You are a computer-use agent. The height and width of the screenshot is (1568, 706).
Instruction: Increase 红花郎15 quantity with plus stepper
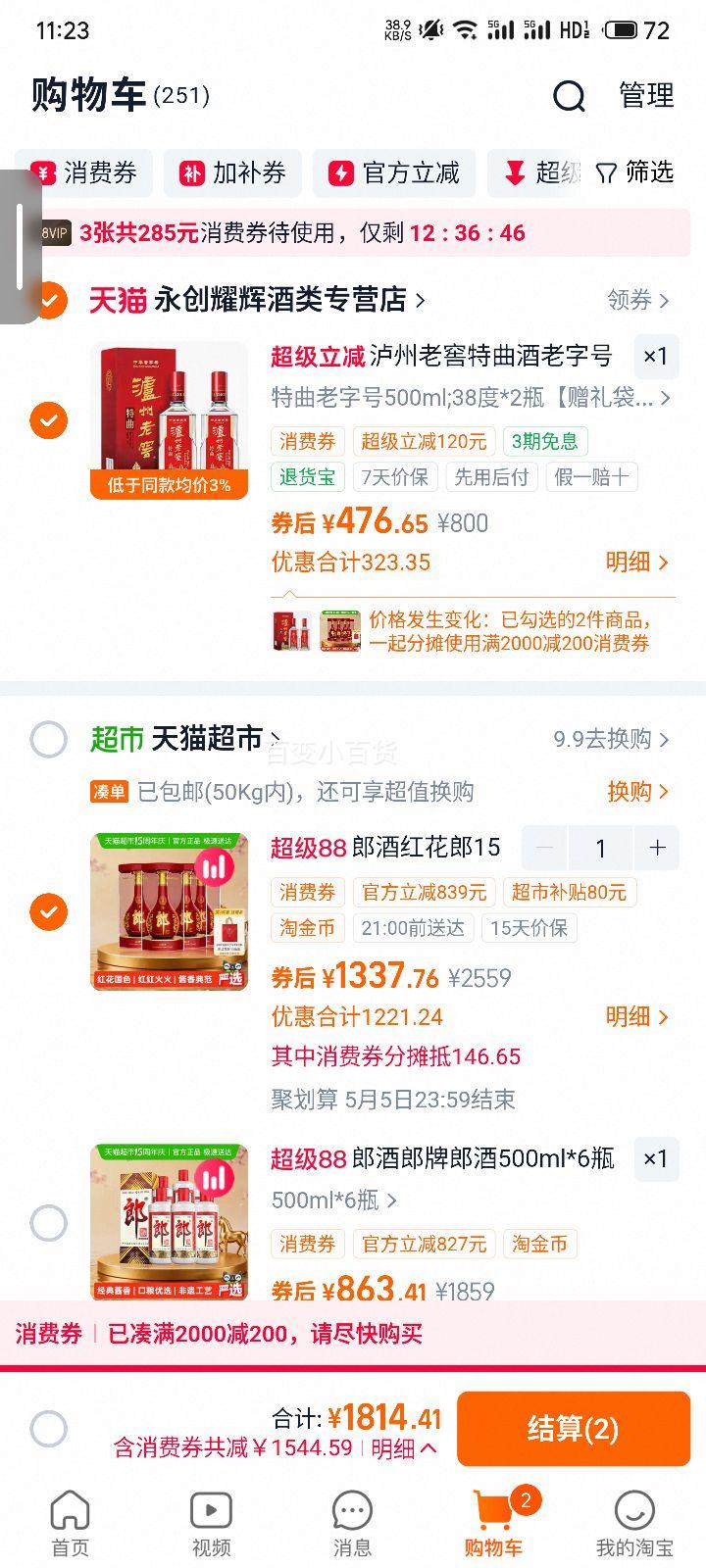656,848
